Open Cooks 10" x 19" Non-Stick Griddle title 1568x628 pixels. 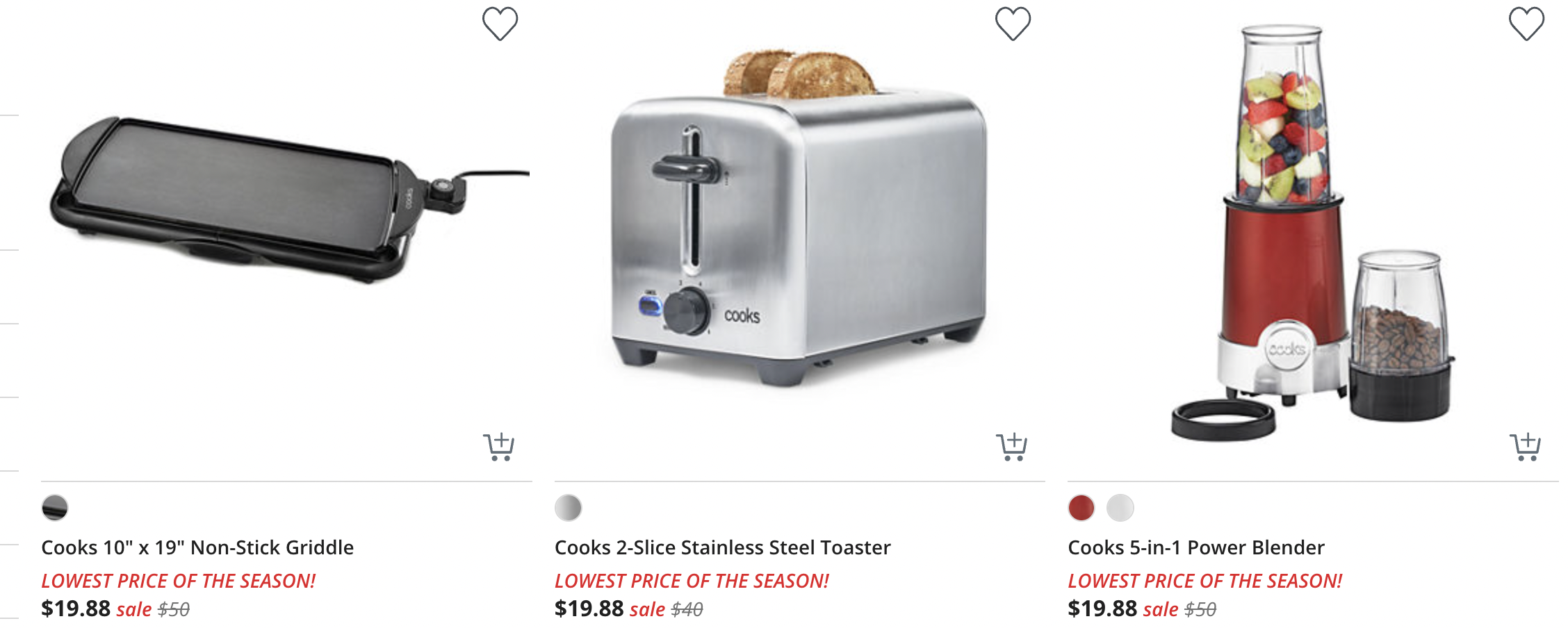click(x=197, y=547)
